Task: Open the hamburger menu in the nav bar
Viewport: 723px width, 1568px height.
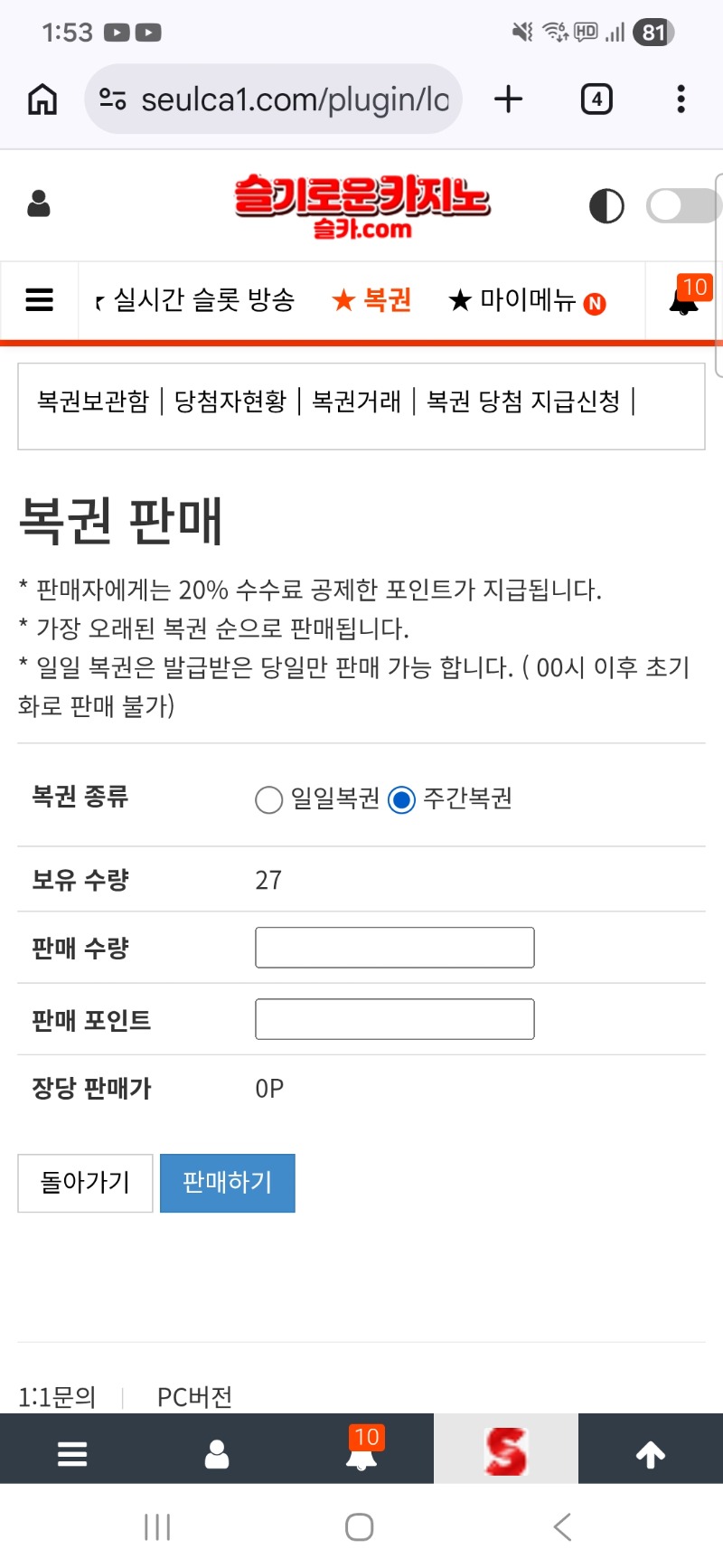Action: point(39,299)
